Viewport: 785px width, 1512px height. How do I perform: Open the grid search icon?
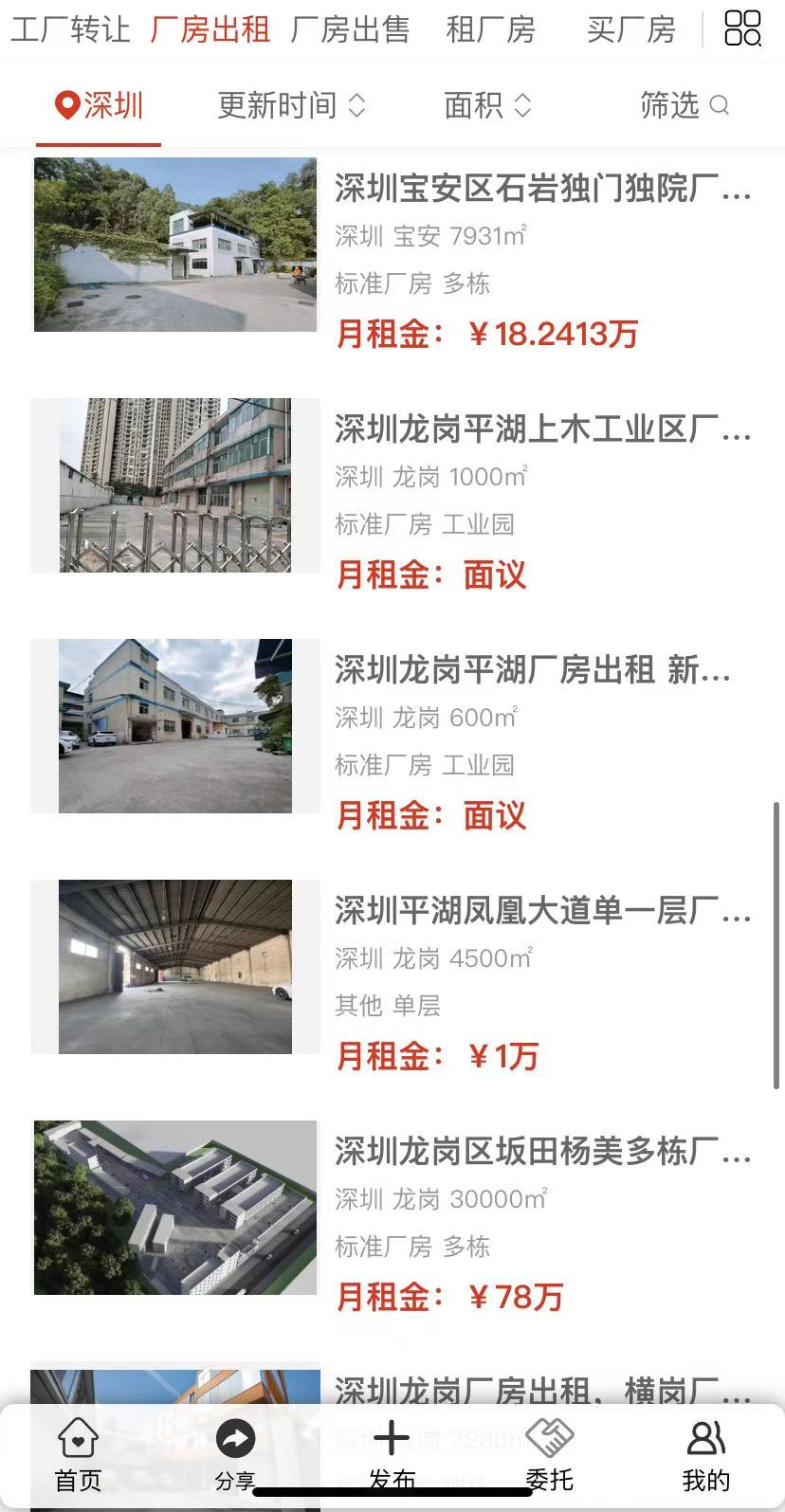click(x=742, y=28)
